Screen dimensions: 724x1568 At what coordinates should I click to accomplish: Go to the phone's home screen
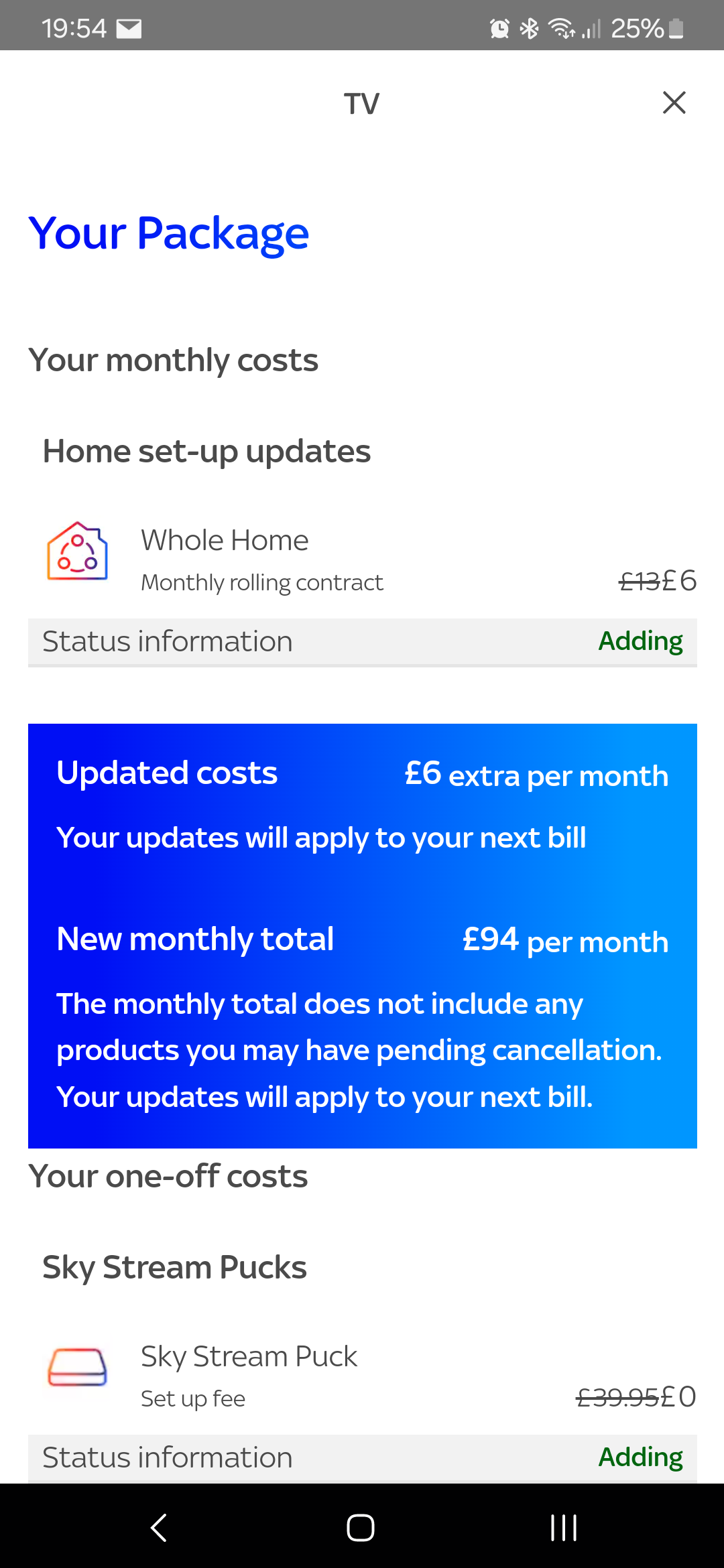361,1527
